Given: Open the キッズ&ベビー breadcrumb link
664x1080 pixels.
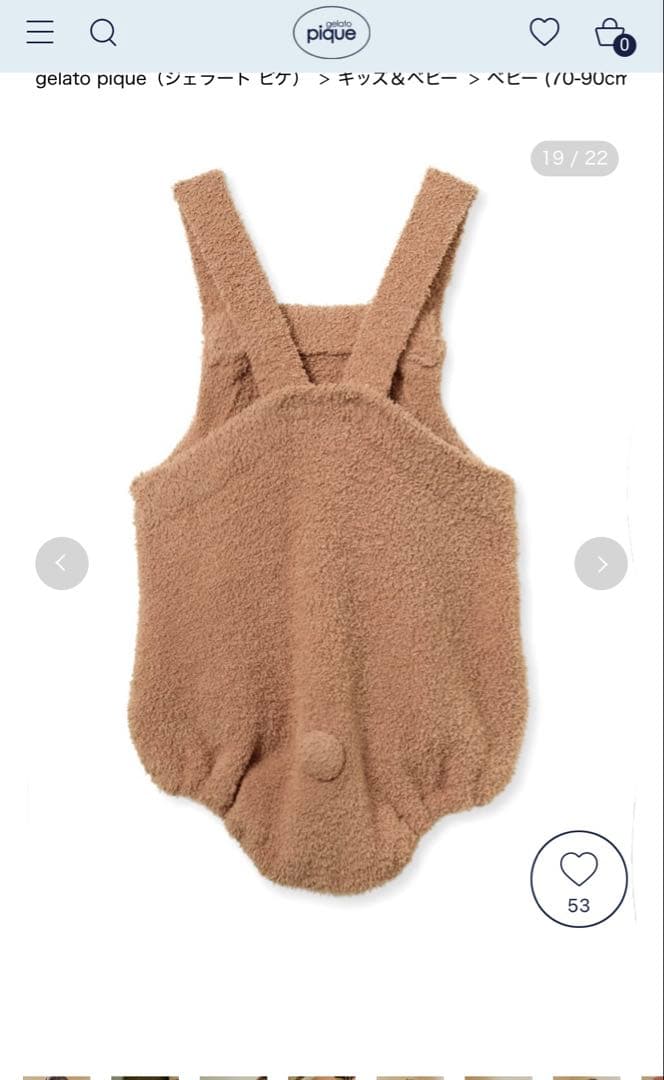Looking at the screenshot, I should pos(397,79).
